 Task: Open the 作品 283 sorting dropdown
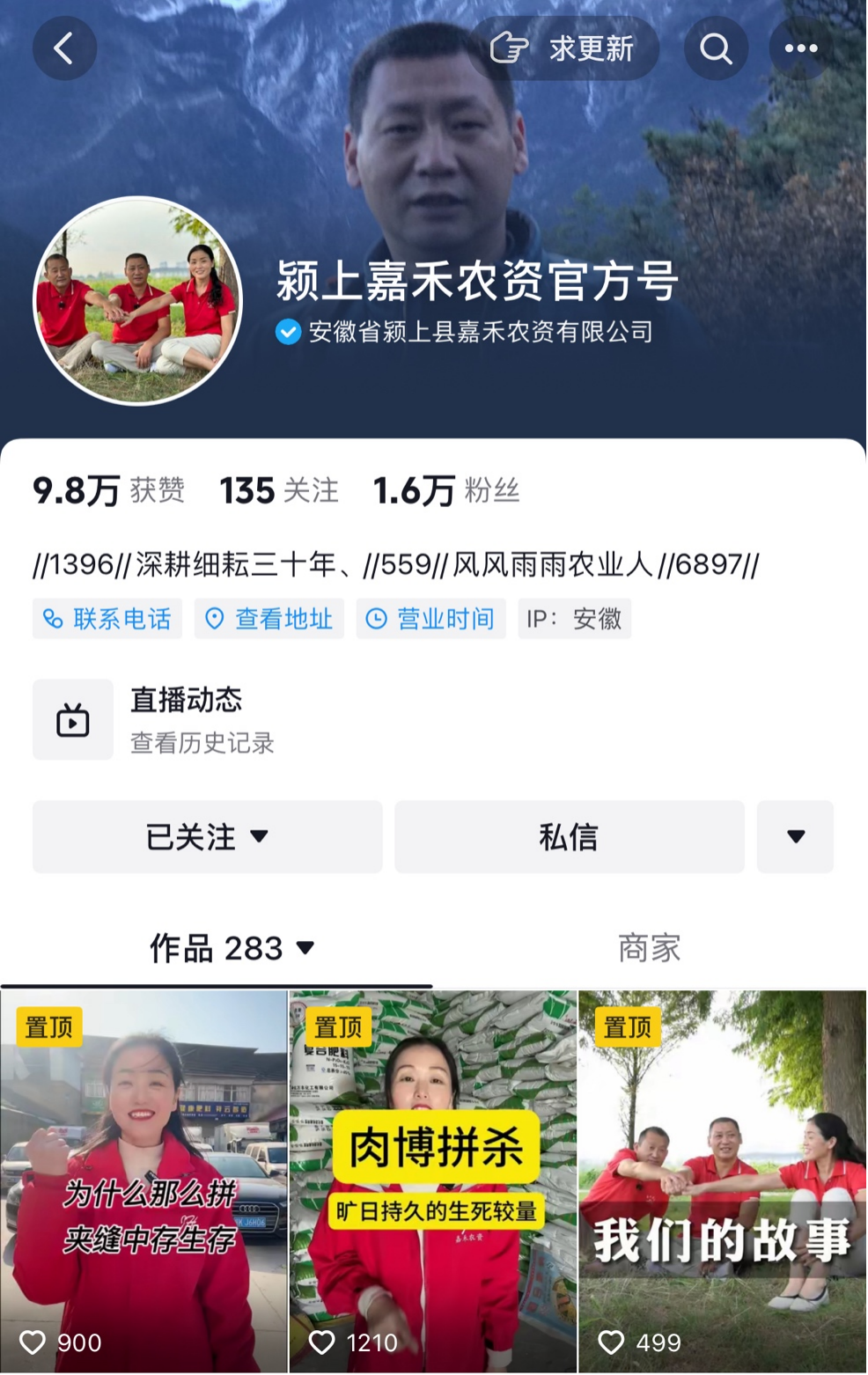point(232,948)
